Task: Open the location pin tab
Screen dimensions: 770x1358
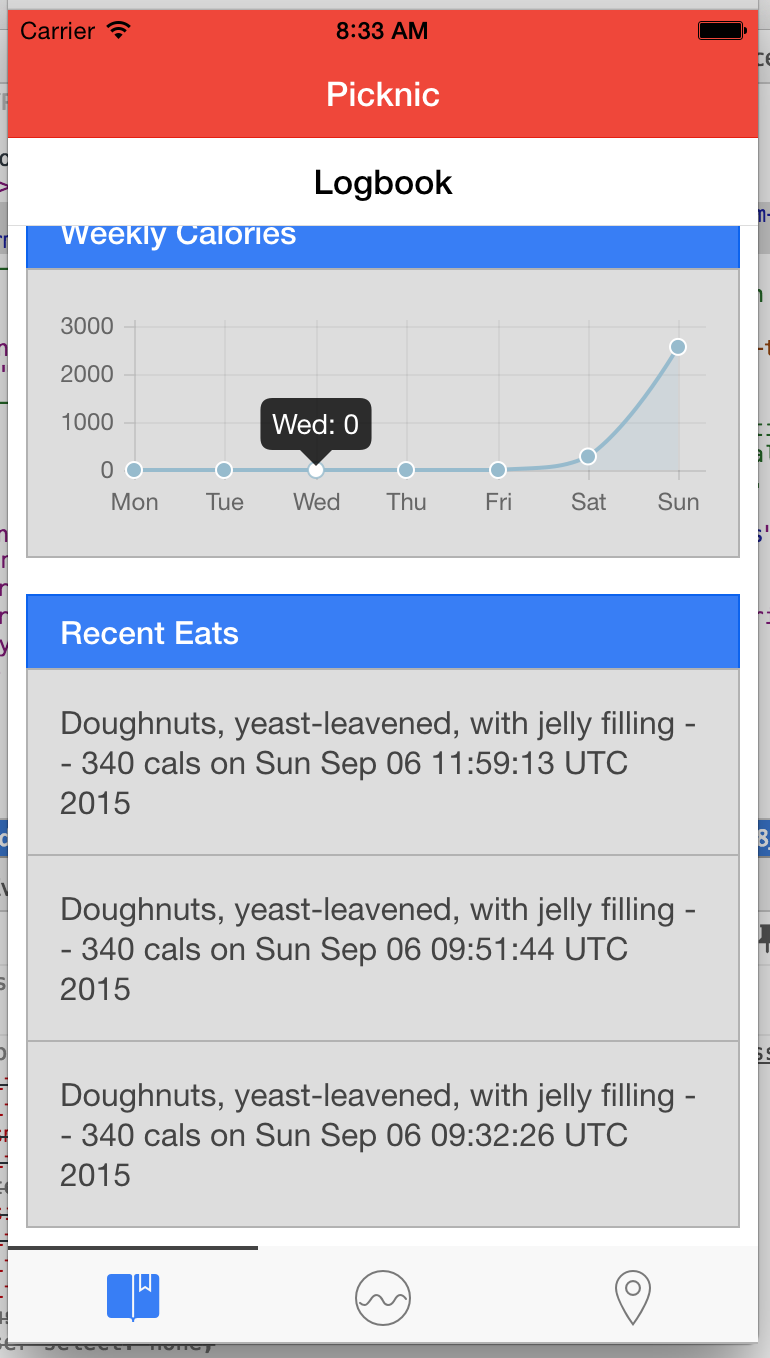Action: pyautogui.click(x=632, y=1298)
